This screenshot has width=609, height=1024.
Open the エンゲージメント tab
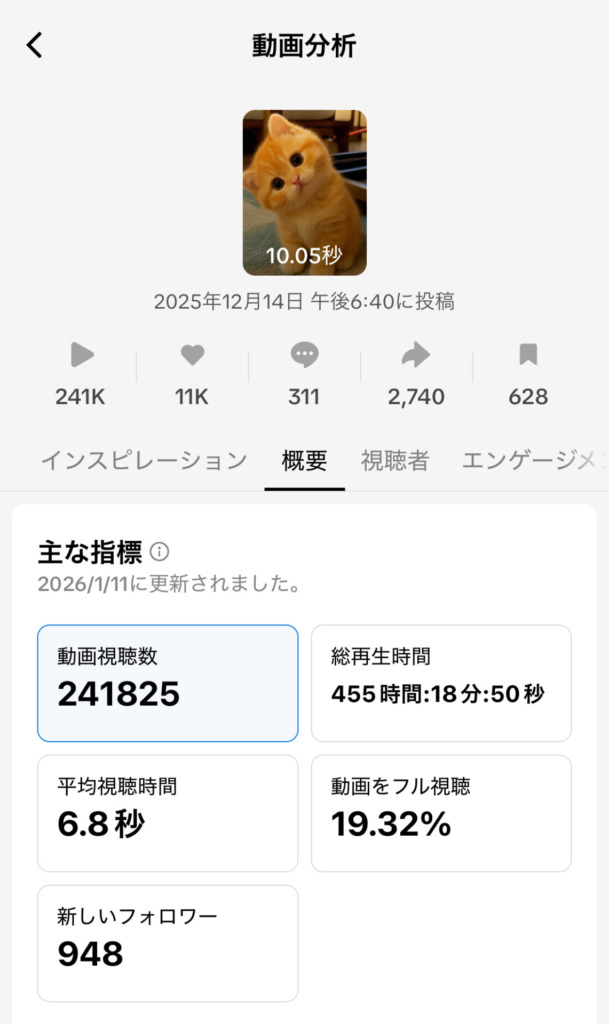[x=532, y=461]
